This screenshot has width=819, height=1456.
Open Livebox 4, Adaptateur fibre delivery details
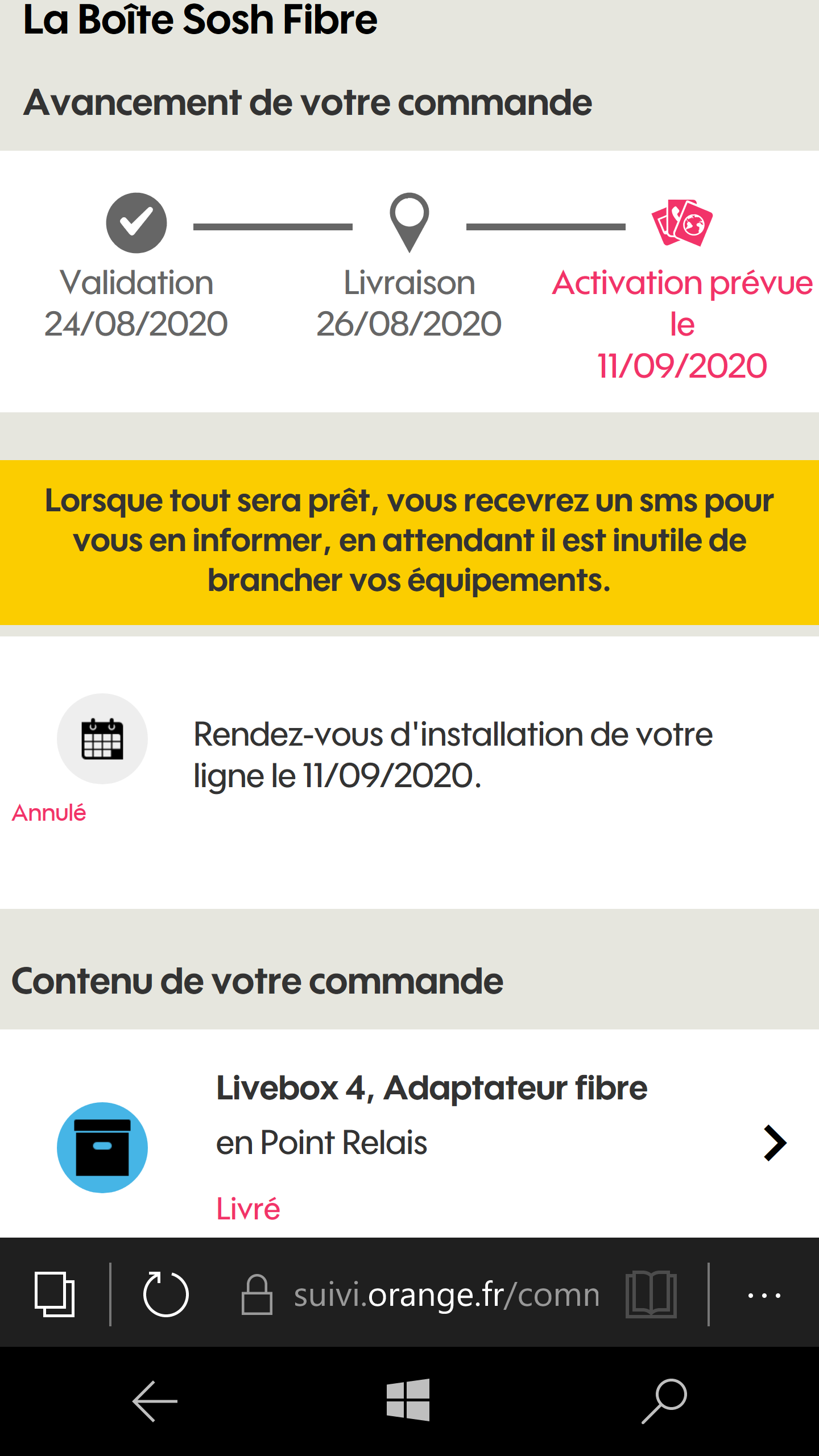(775, 1143)
